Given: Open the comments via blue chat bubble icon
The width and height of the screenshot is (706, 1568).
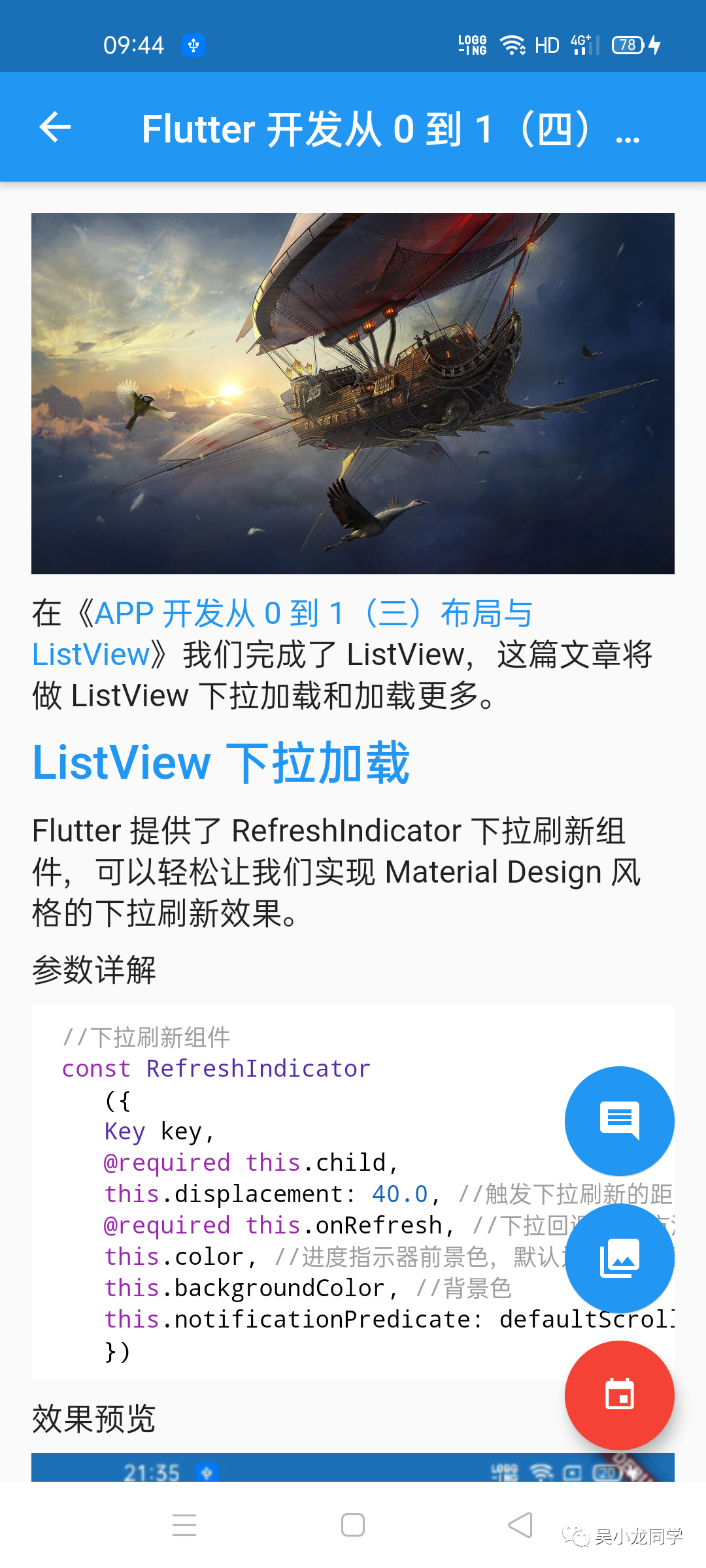Looking at the screenshot, I should 619,1120.
